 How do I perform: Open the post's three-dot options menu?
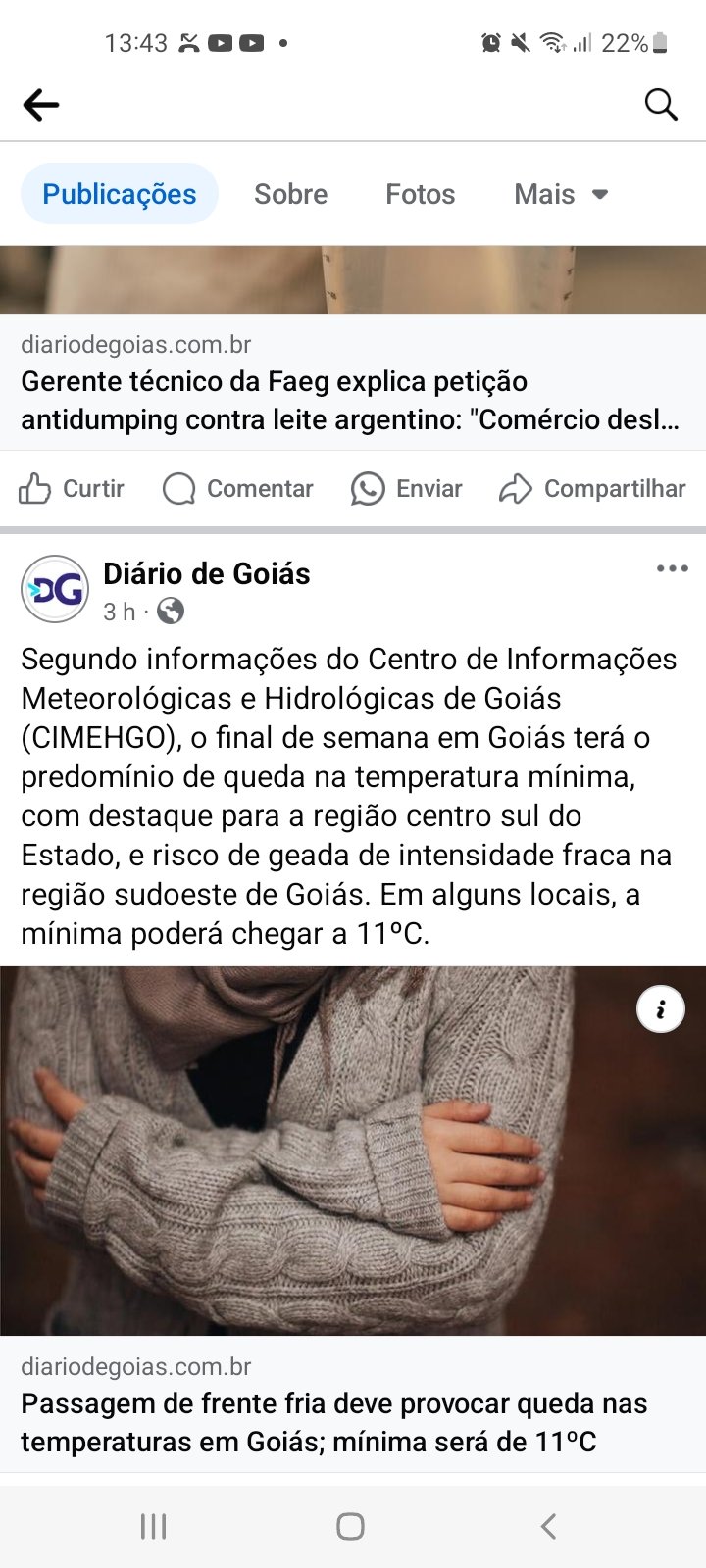pos(672,568)
